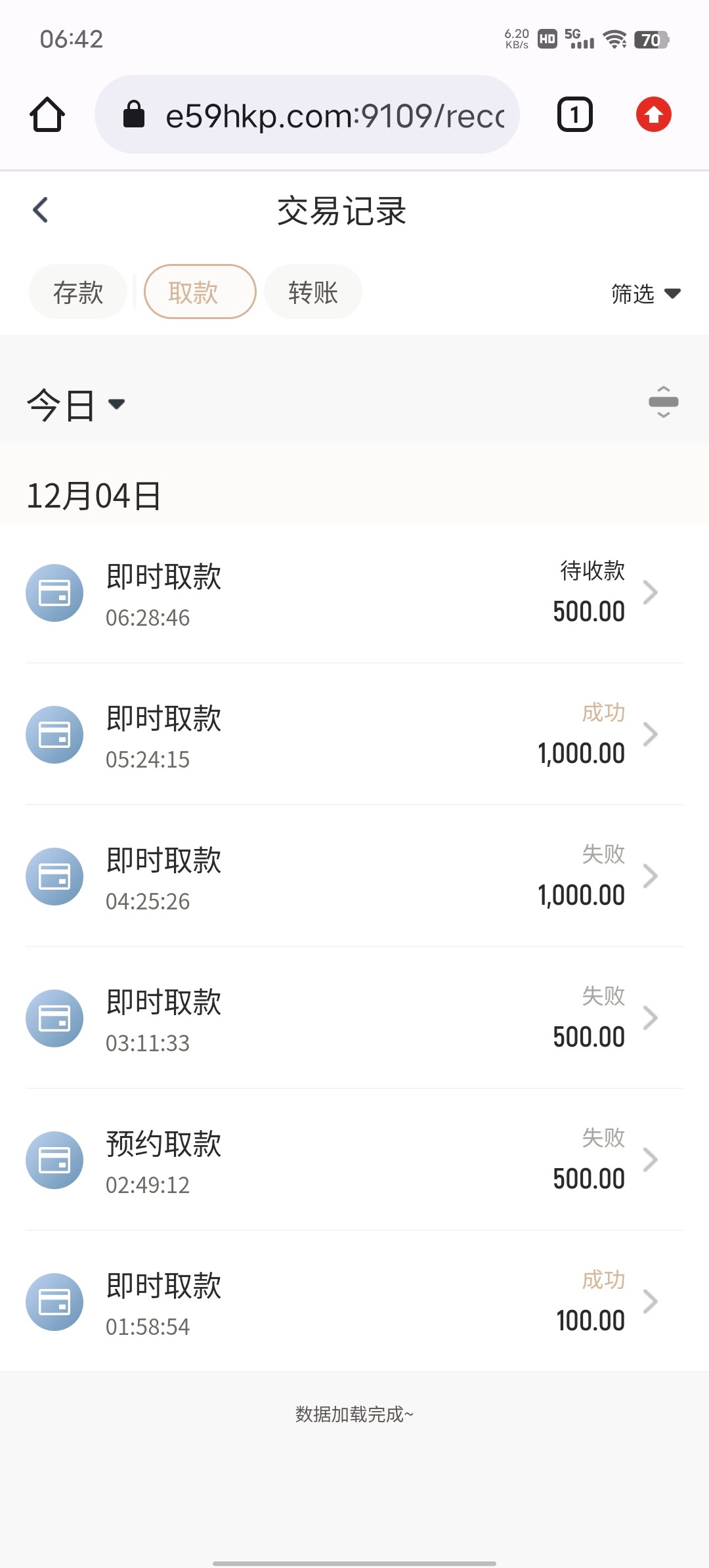Open the browser tab switcher
This screenshot has width=709, height=1568.
(574, 115)
